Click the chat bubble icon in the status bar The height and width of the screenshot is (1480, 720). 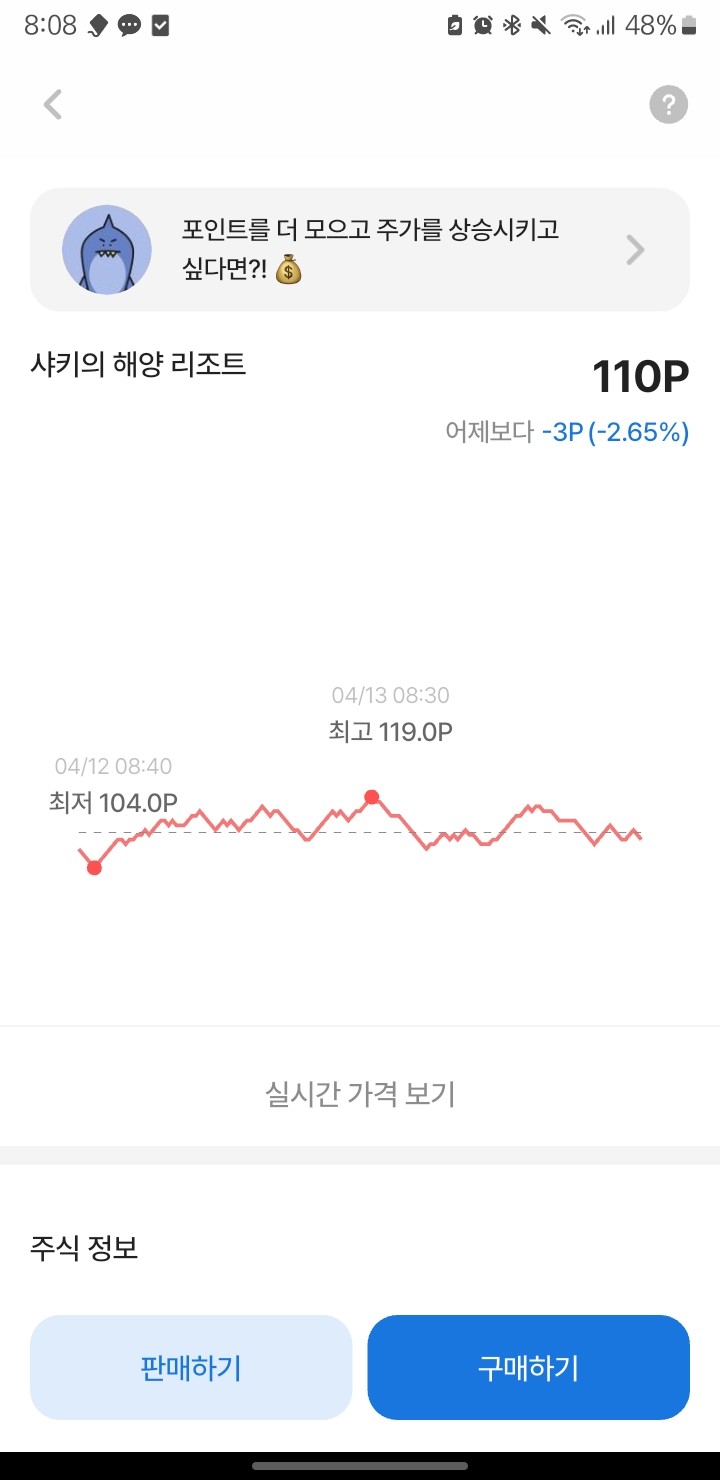130,25
